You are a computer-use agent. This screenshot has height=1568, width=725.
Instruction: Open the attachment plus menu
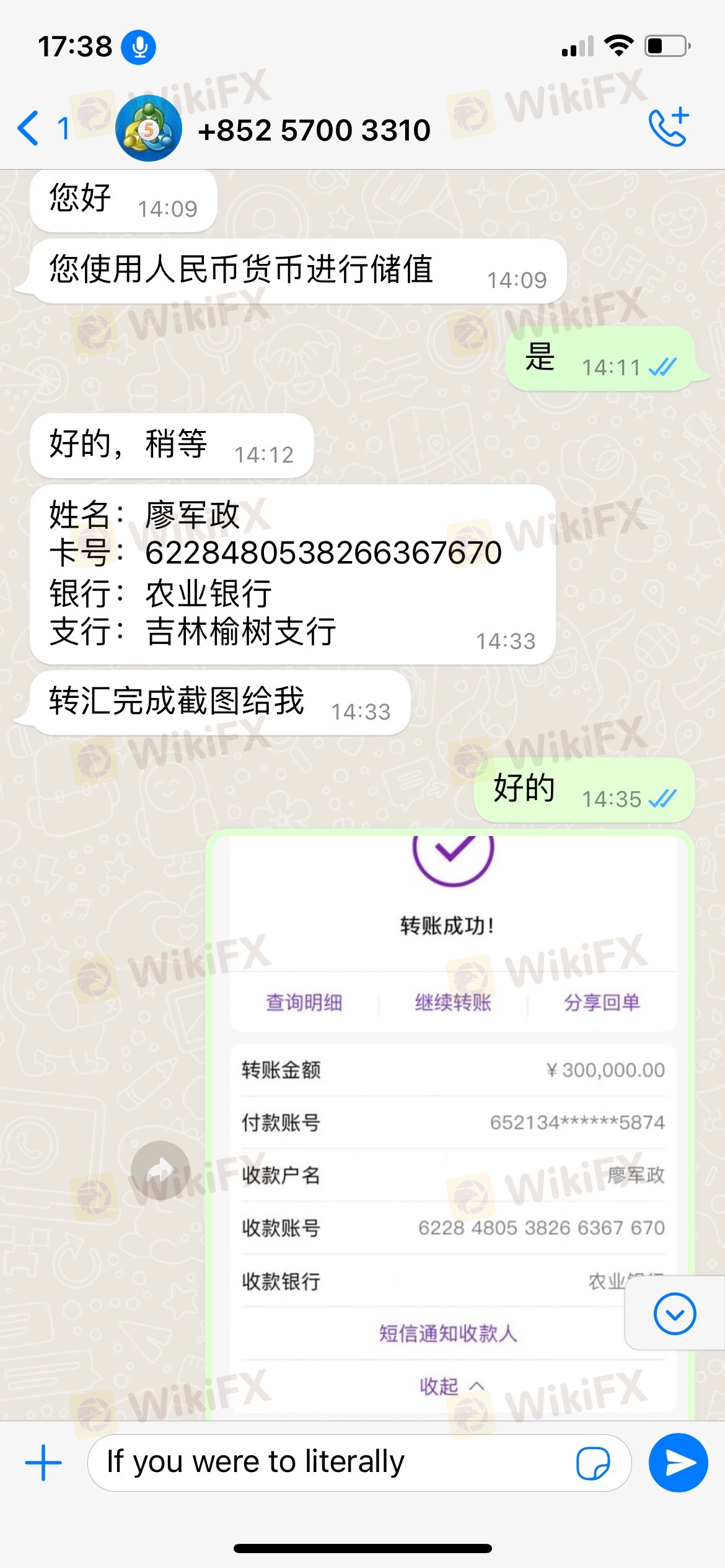[43, 1463]
